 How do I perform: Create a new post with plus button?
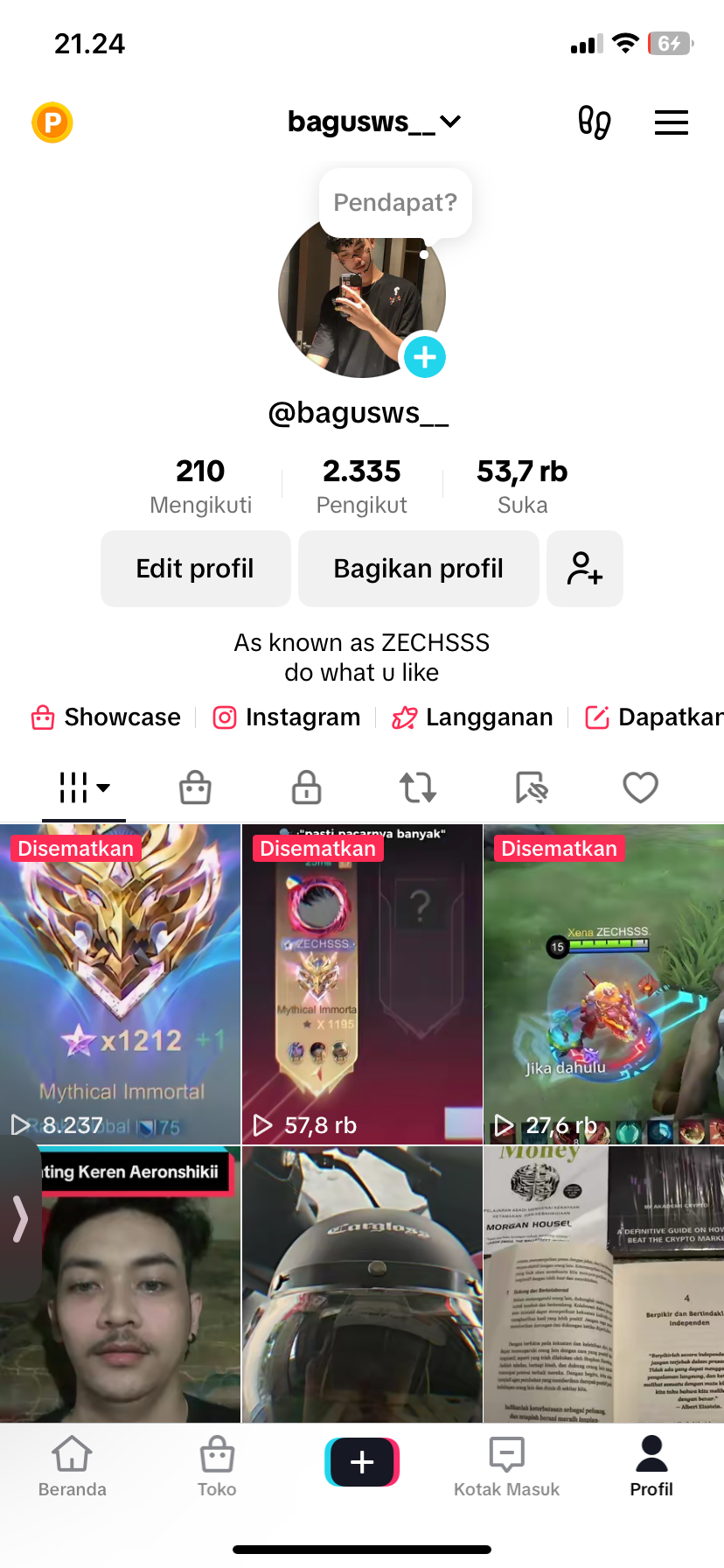pyautogui.click(x=362, y=1462)
